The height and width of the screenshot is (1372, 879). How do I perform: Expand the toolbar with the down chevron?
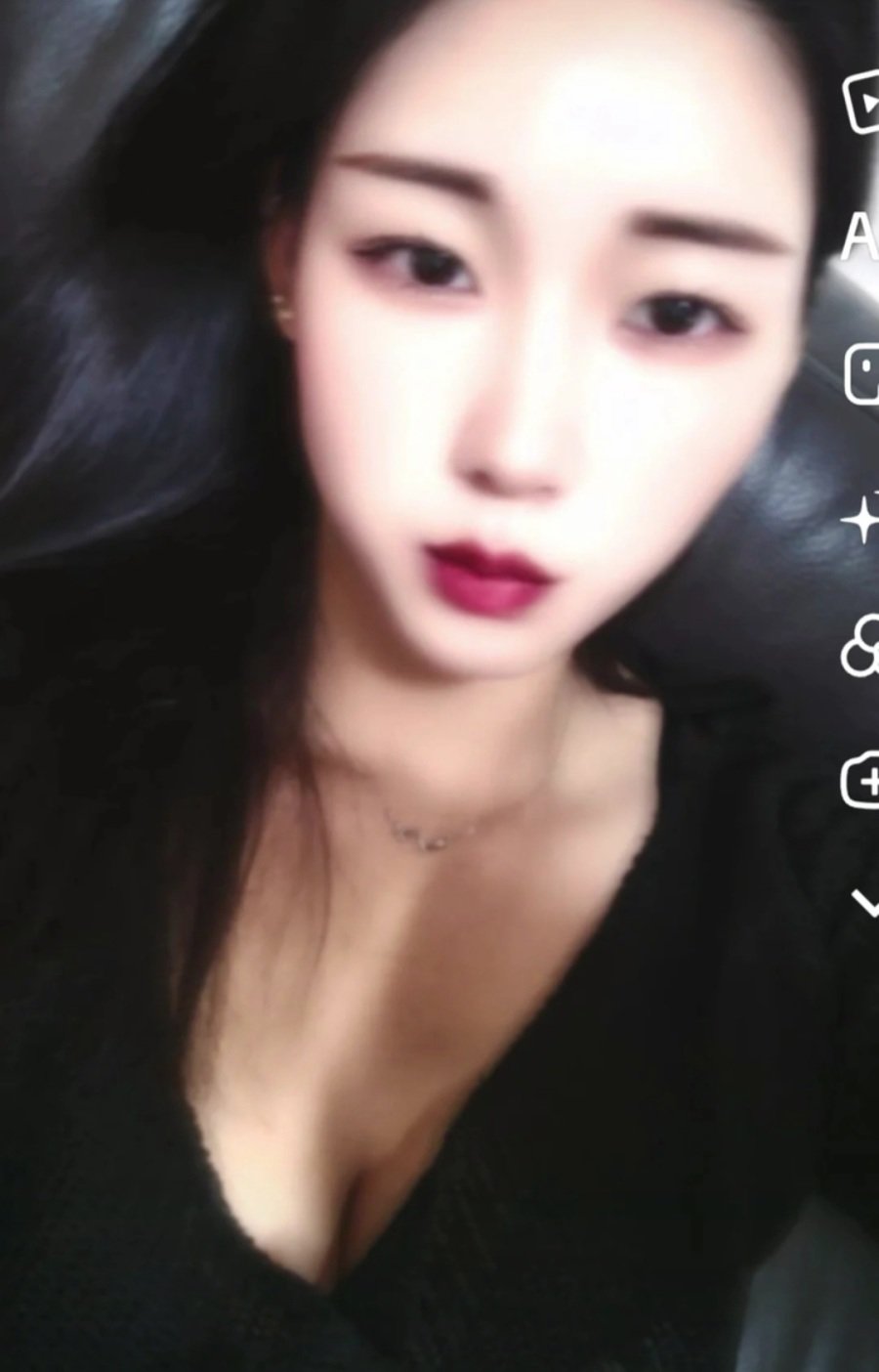click(x=865, y=904)
